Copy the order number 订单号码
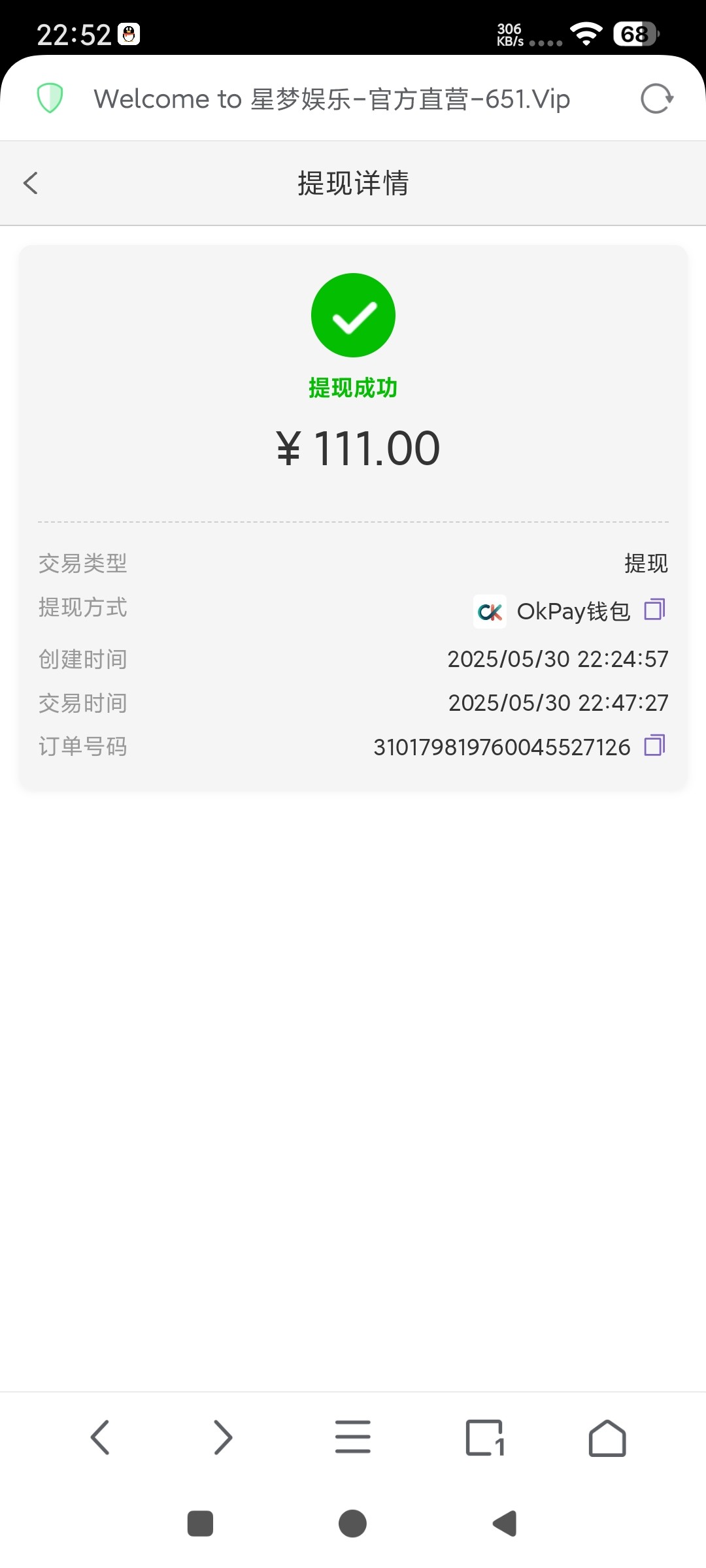706x1568 pixels. click(654, 745)
